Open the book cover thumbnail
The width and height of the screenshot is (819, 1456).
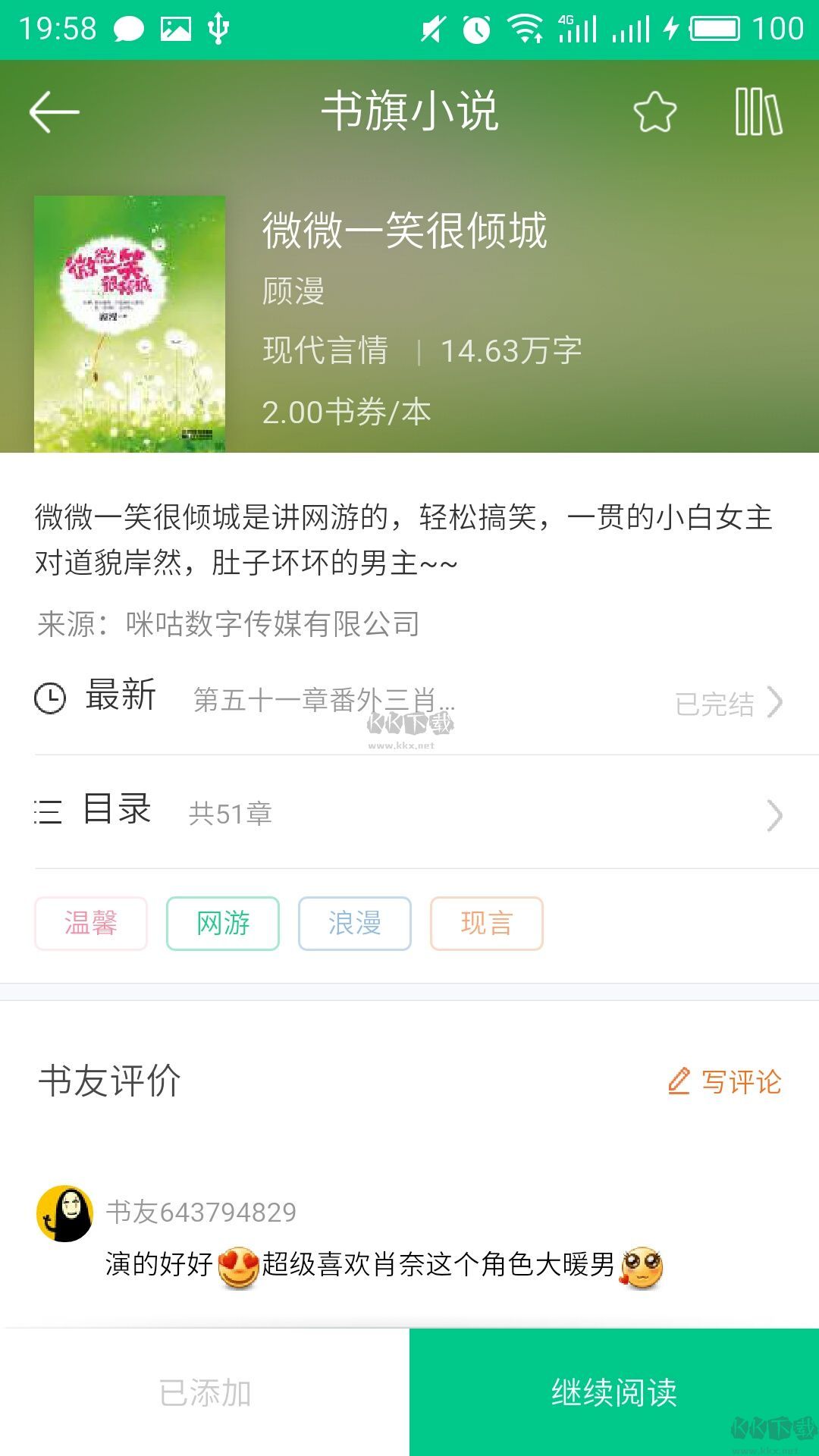coord(130,322)
